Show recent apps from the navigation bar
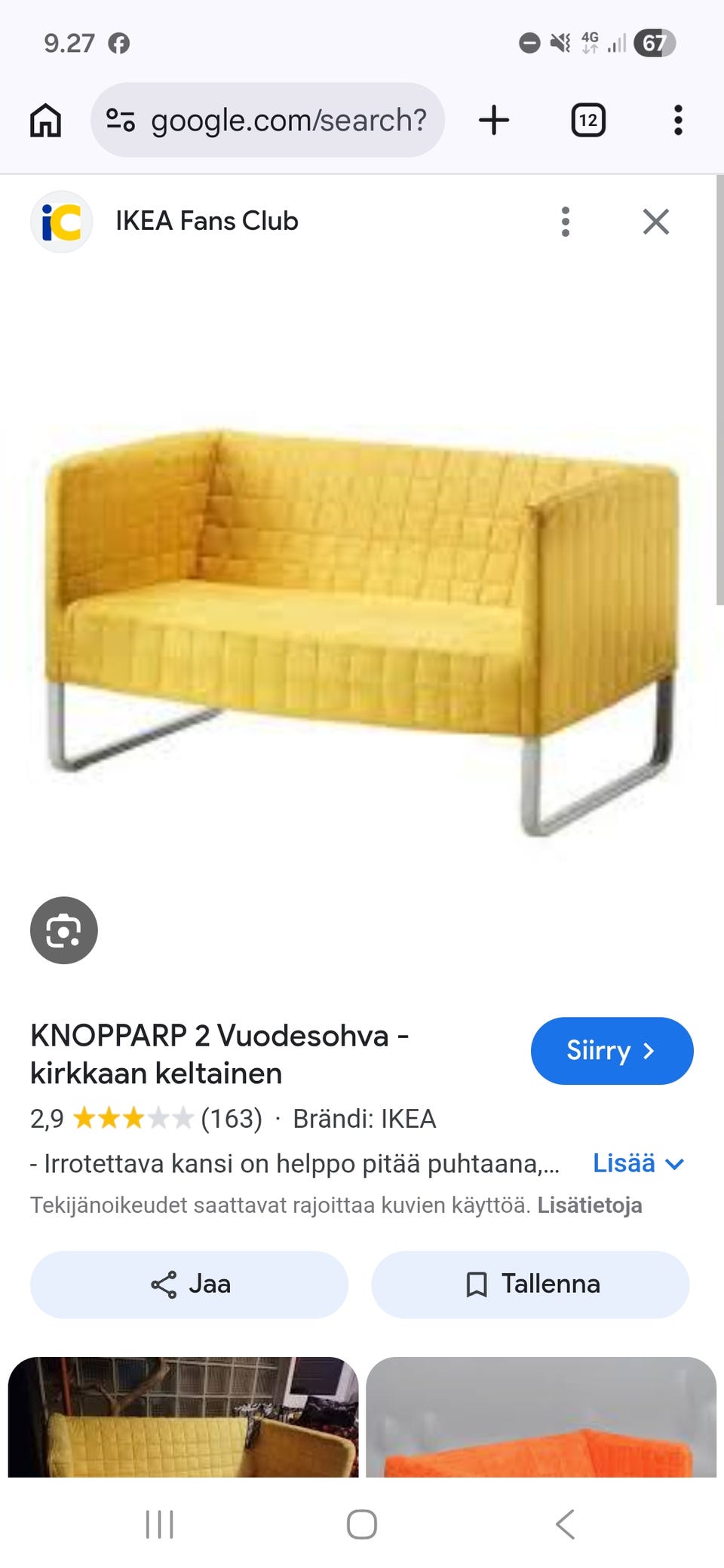724x1568 pixels. [x=159, y=1524]
